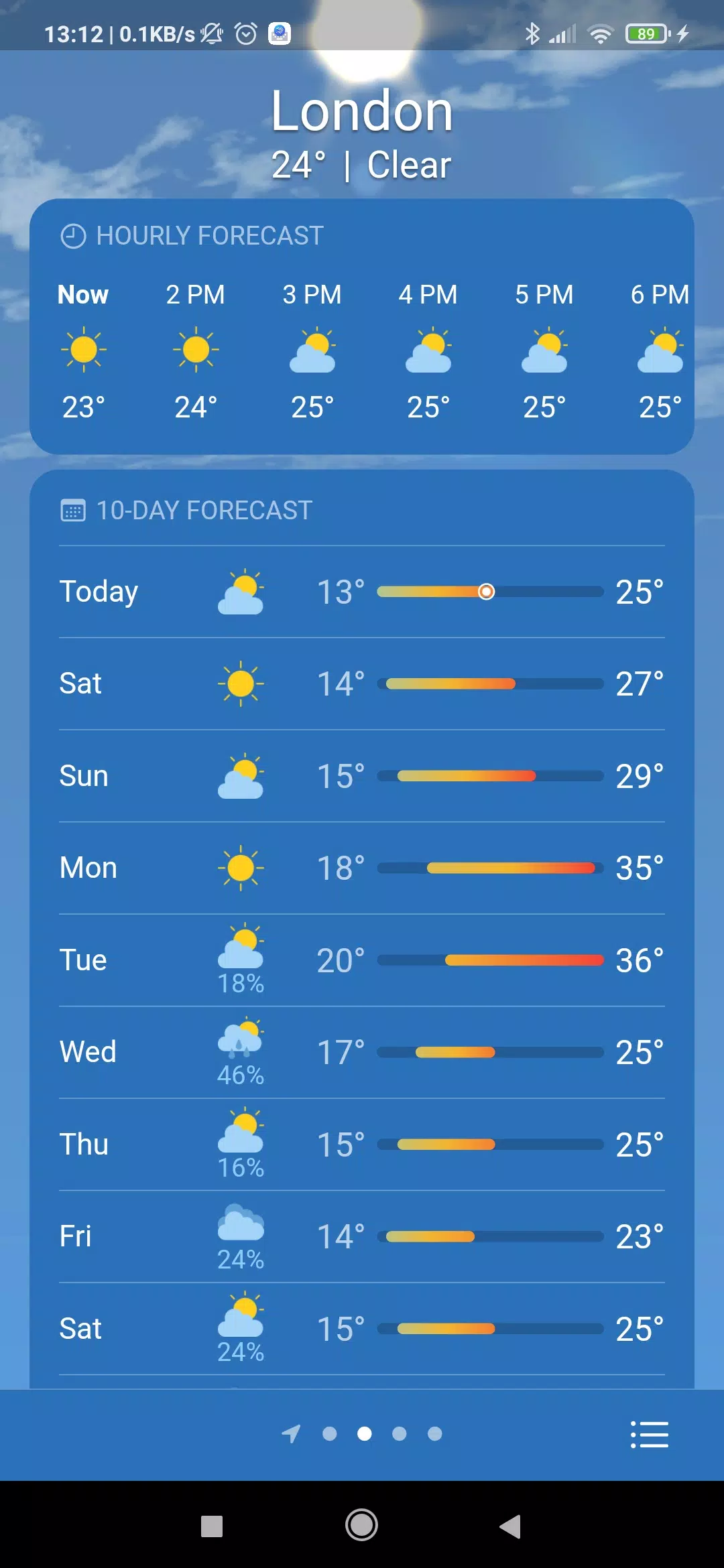Tap the 24° Clear current conditions text
Viewport: 724px width, 1568px height.
click(362, 164)
